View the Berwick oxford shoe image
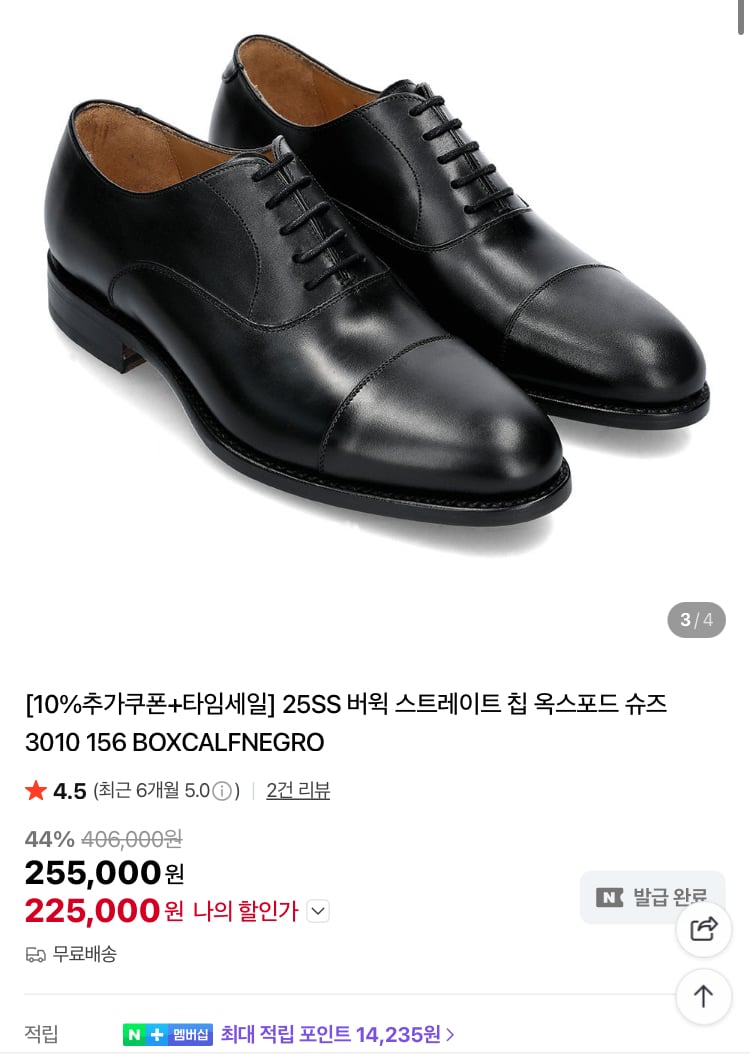Screen dimensions: 750x1055 (x=375, y=290)
